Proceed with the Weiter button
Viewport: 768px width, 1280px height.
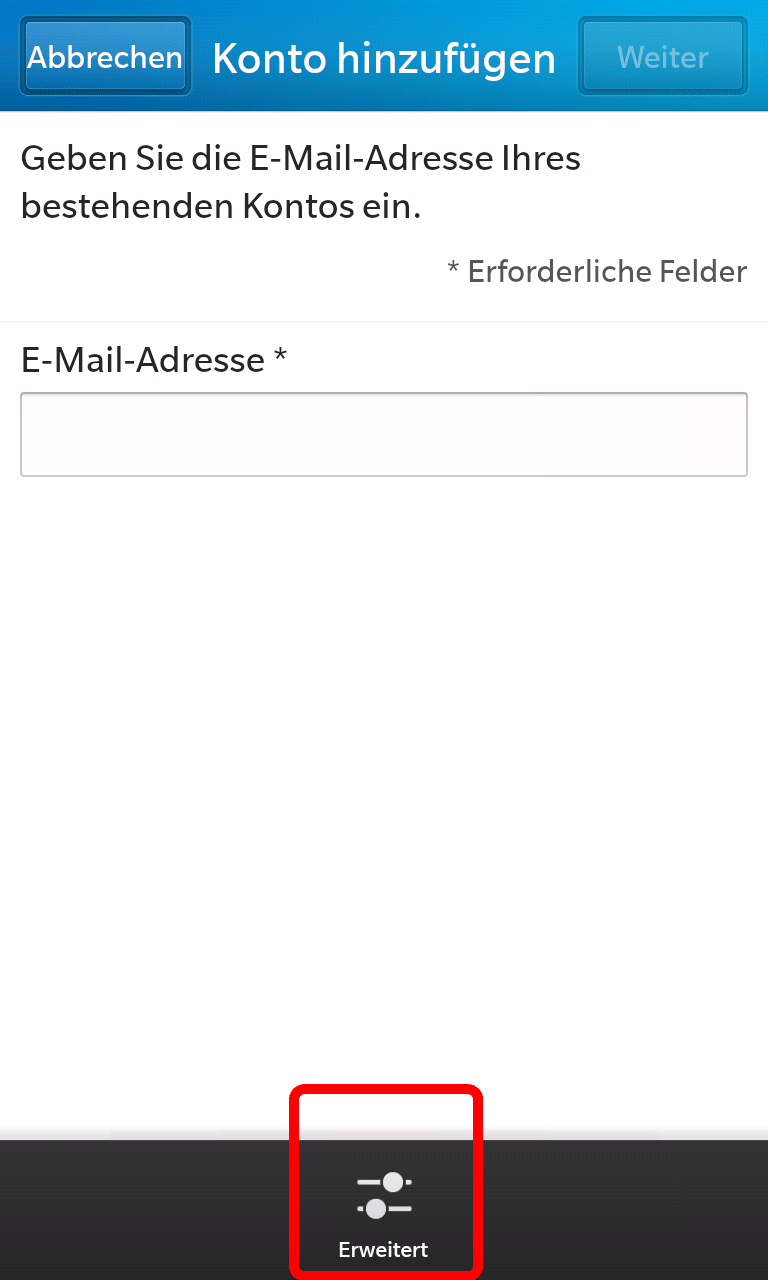pyautogui.click(x=663, y=56)
